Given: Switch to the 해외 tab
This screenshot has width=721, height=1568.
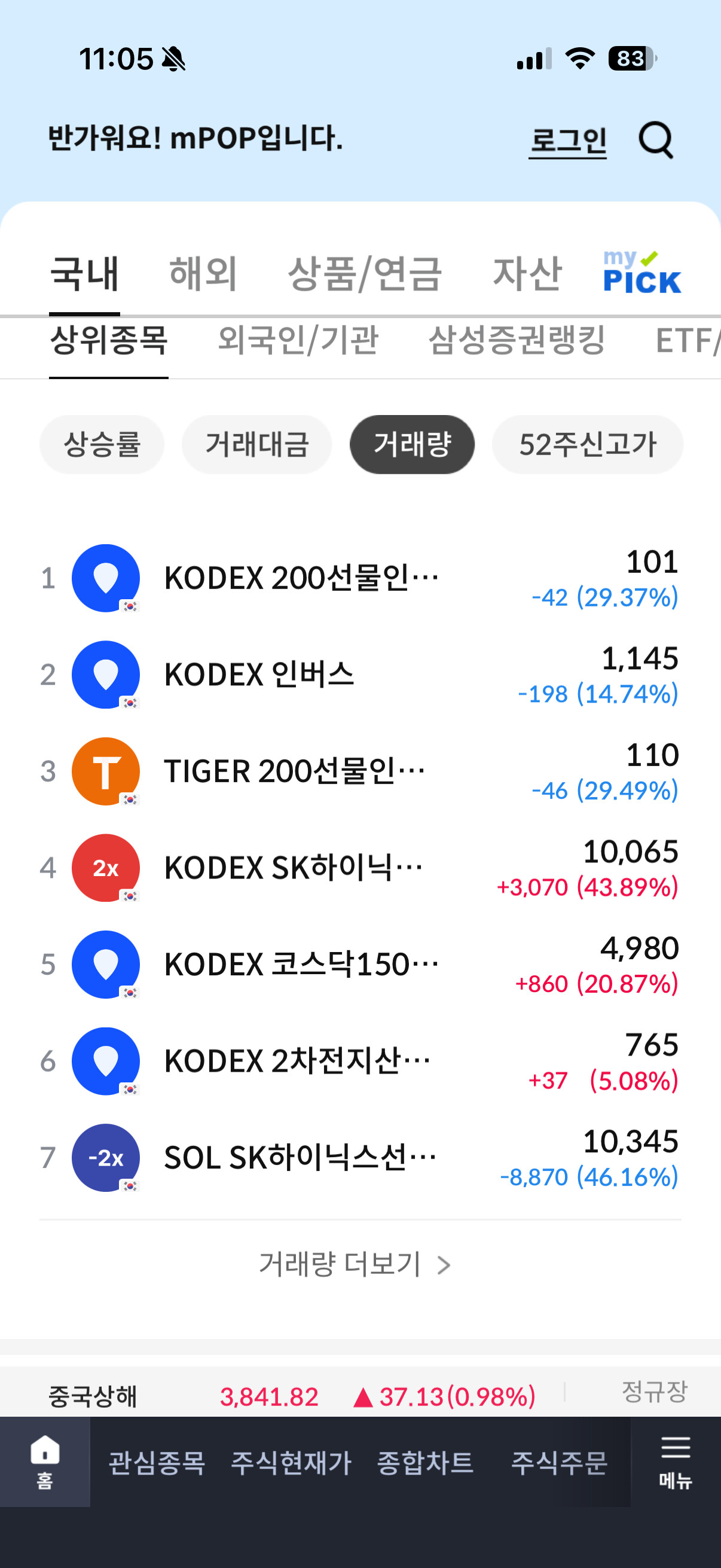Looking at the screenshot, I should [203, 273].
